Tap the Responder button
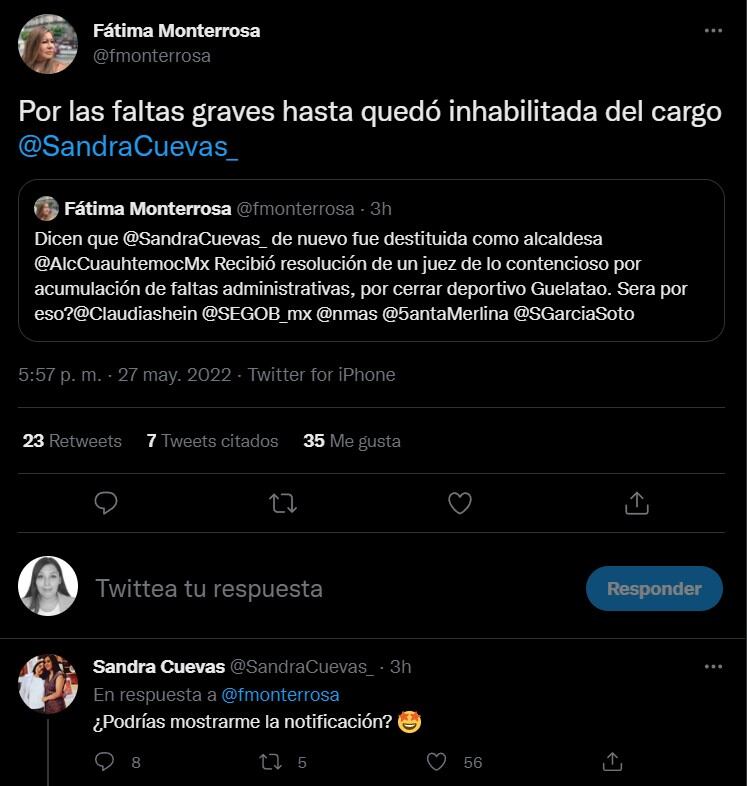The height and width of the screenshot is (786, 747). pos(654,588)
